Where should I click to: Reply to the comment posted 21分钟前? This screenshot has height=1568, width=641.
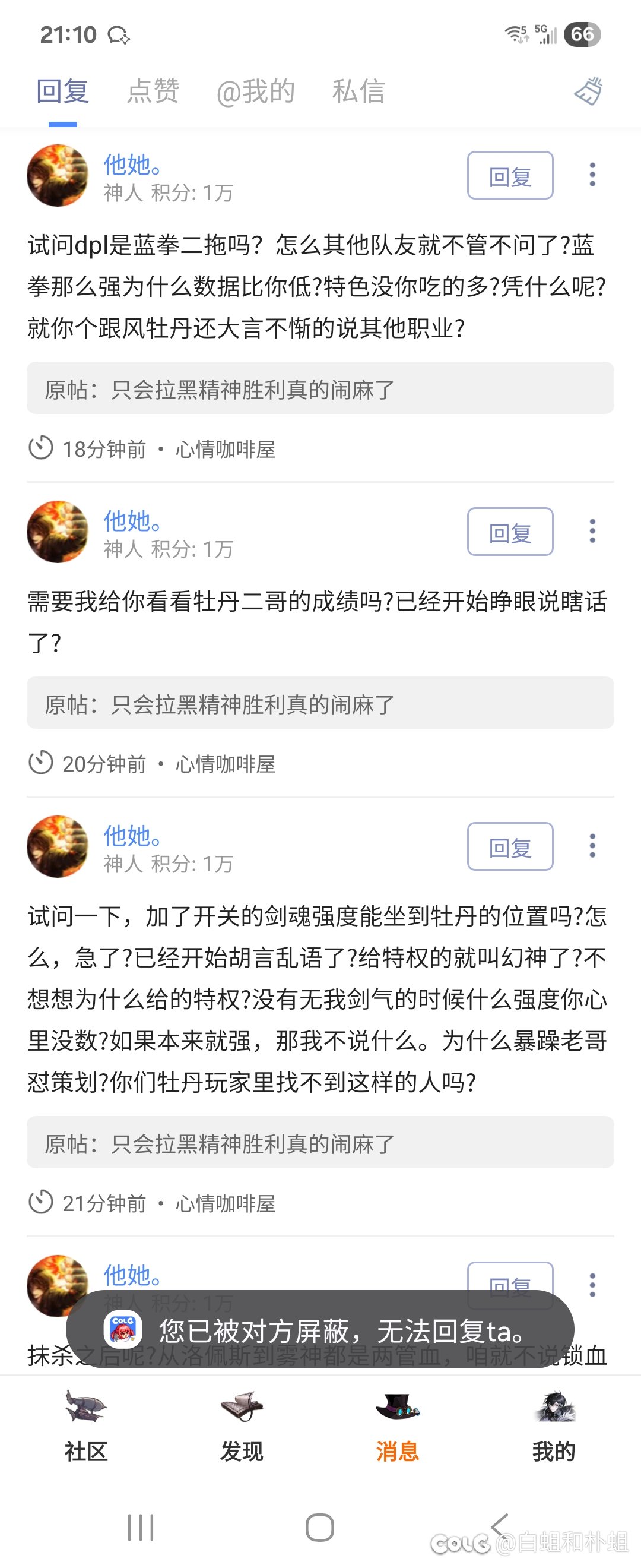pos(510,847)
